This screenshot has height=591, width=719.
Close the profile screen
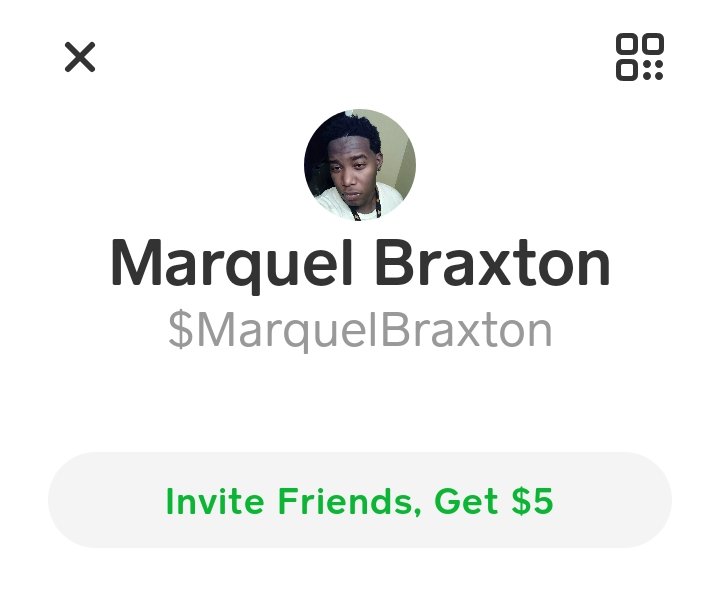[80, 57]
